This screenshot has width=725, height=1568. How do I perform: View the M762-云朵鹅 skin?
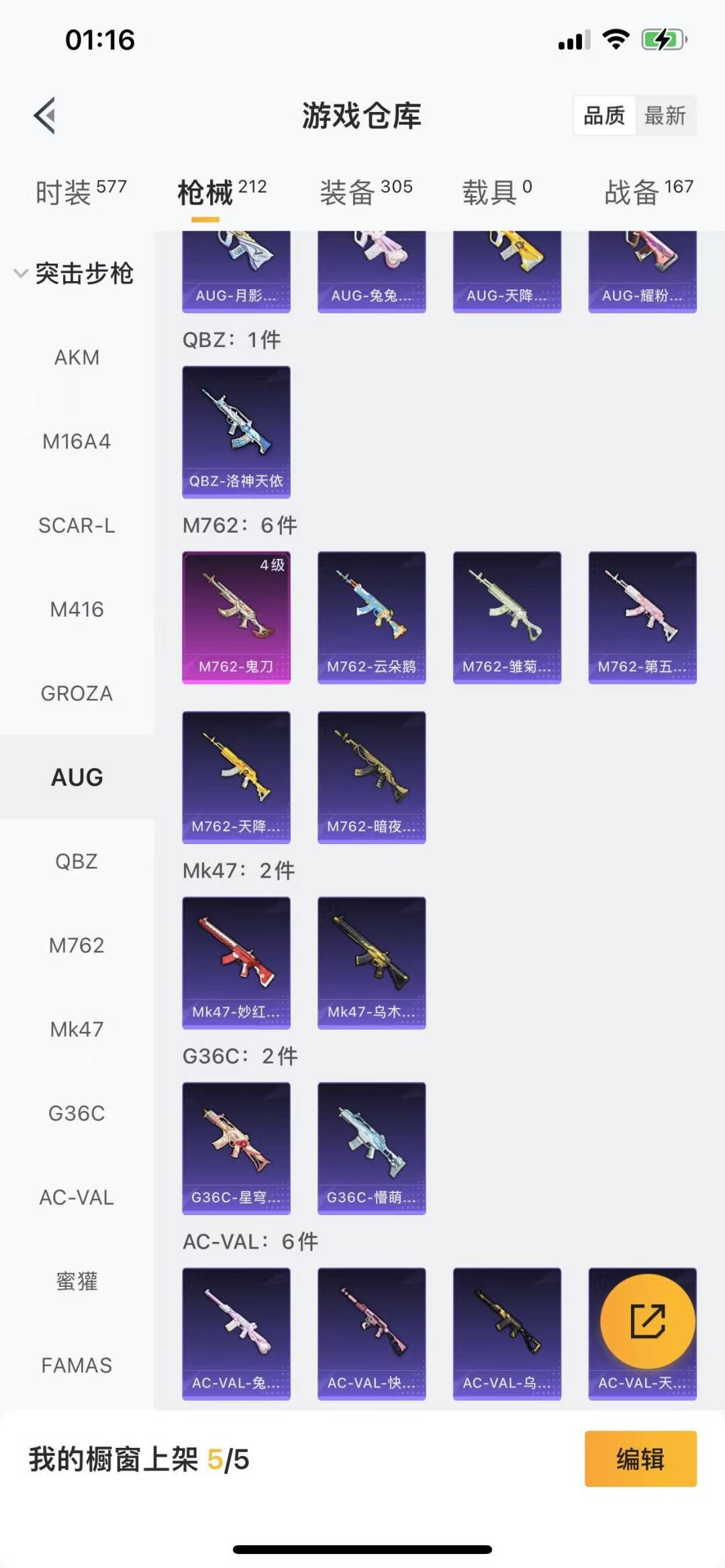(x=371, y=617)
